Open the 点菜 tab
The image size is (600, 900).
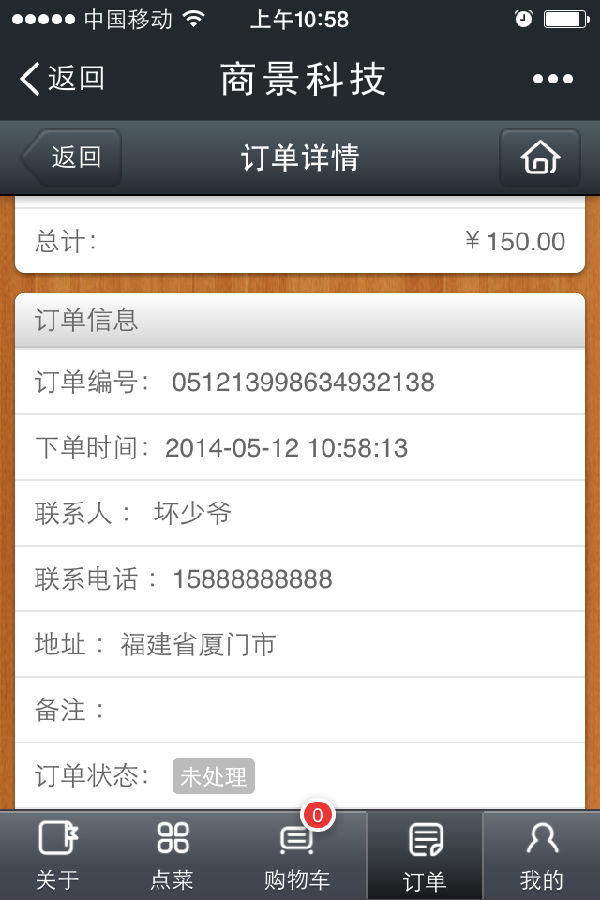[x=172, y=855]
